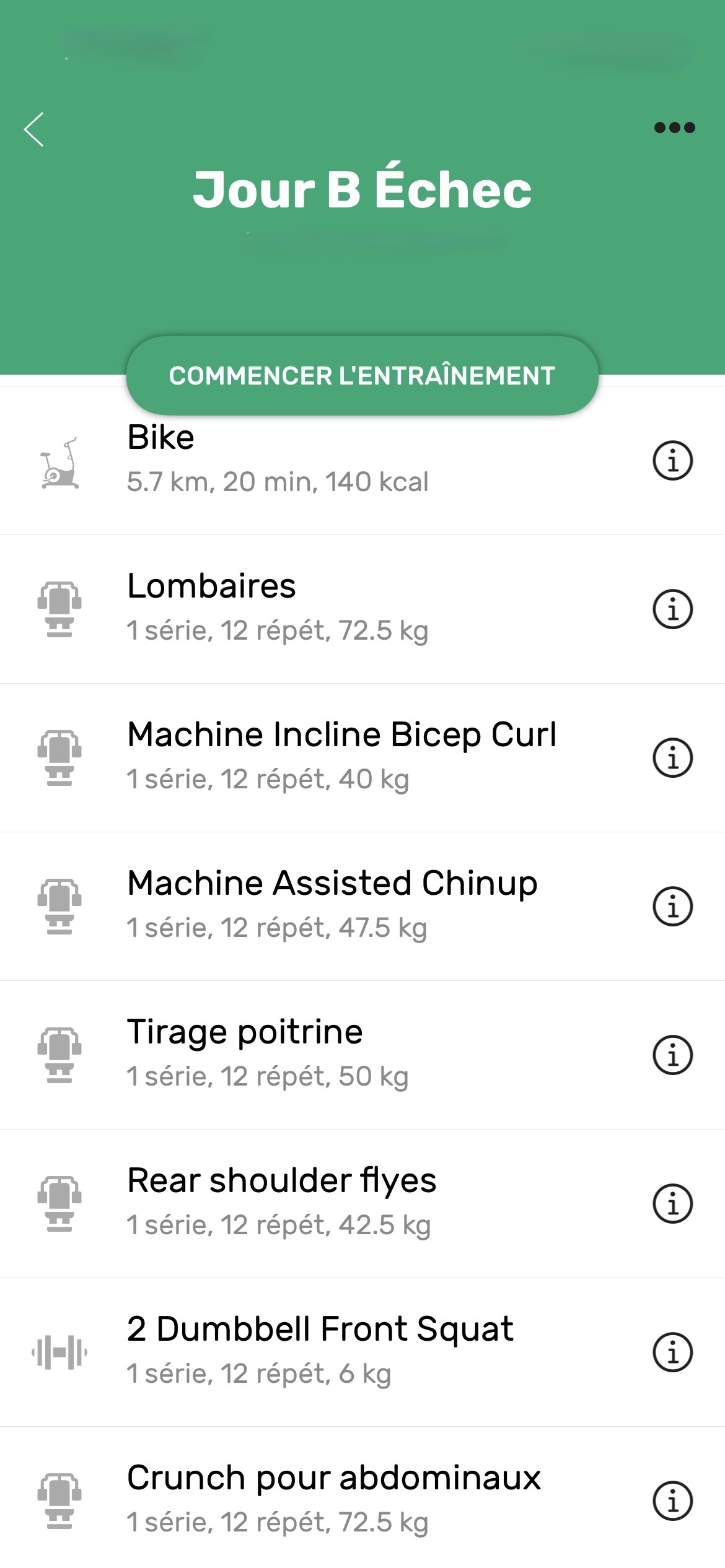
Task: Open Crunch pour abdominaux exercise
Action: (x=333, y=1500)
